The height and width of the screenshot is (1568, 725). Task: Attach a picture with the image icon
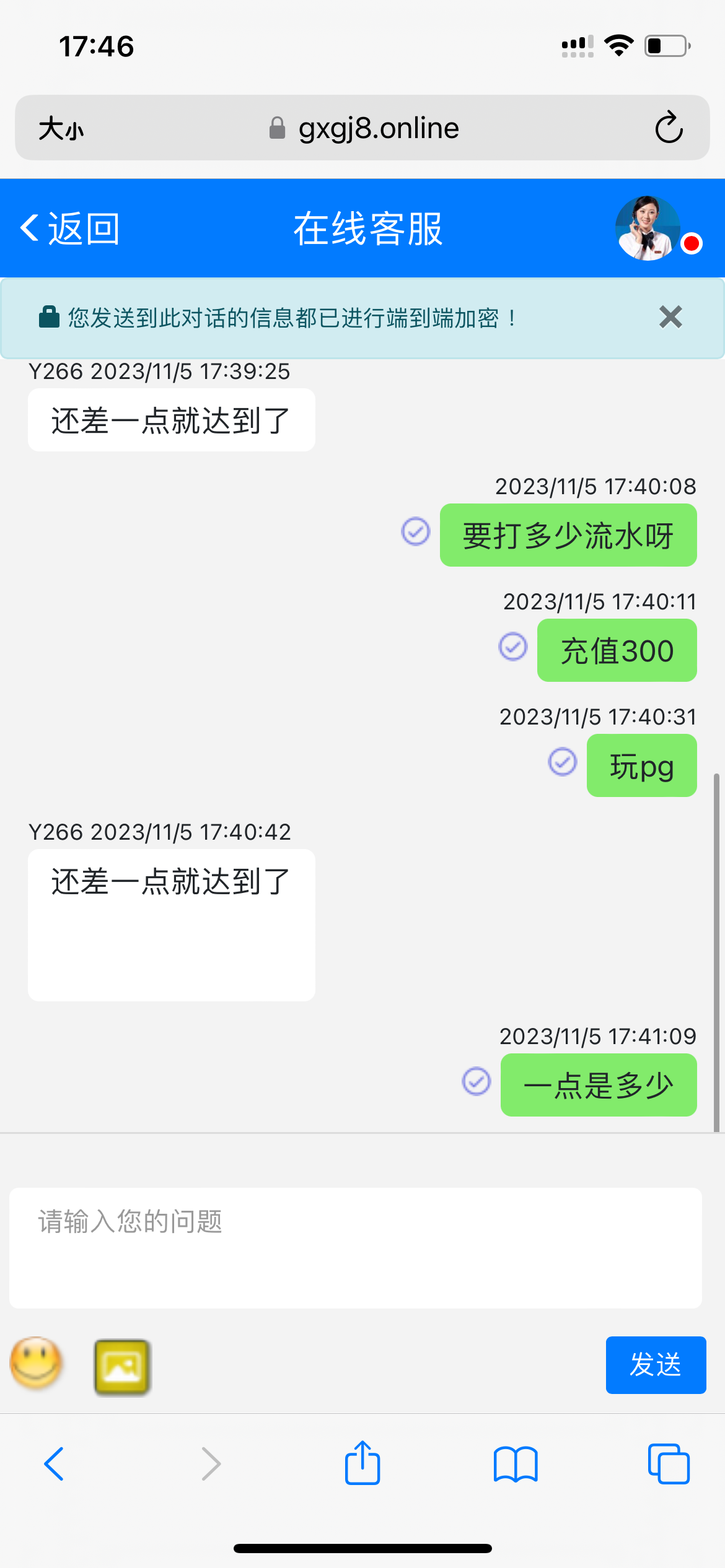click(x=123, y=1367)
